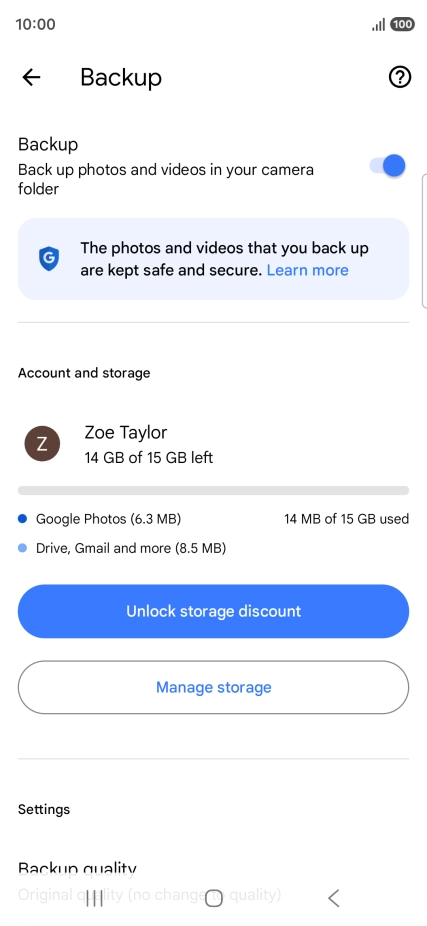The image size is (427, 926).
Task: Turn off the Backup switch
Action: 387,166
